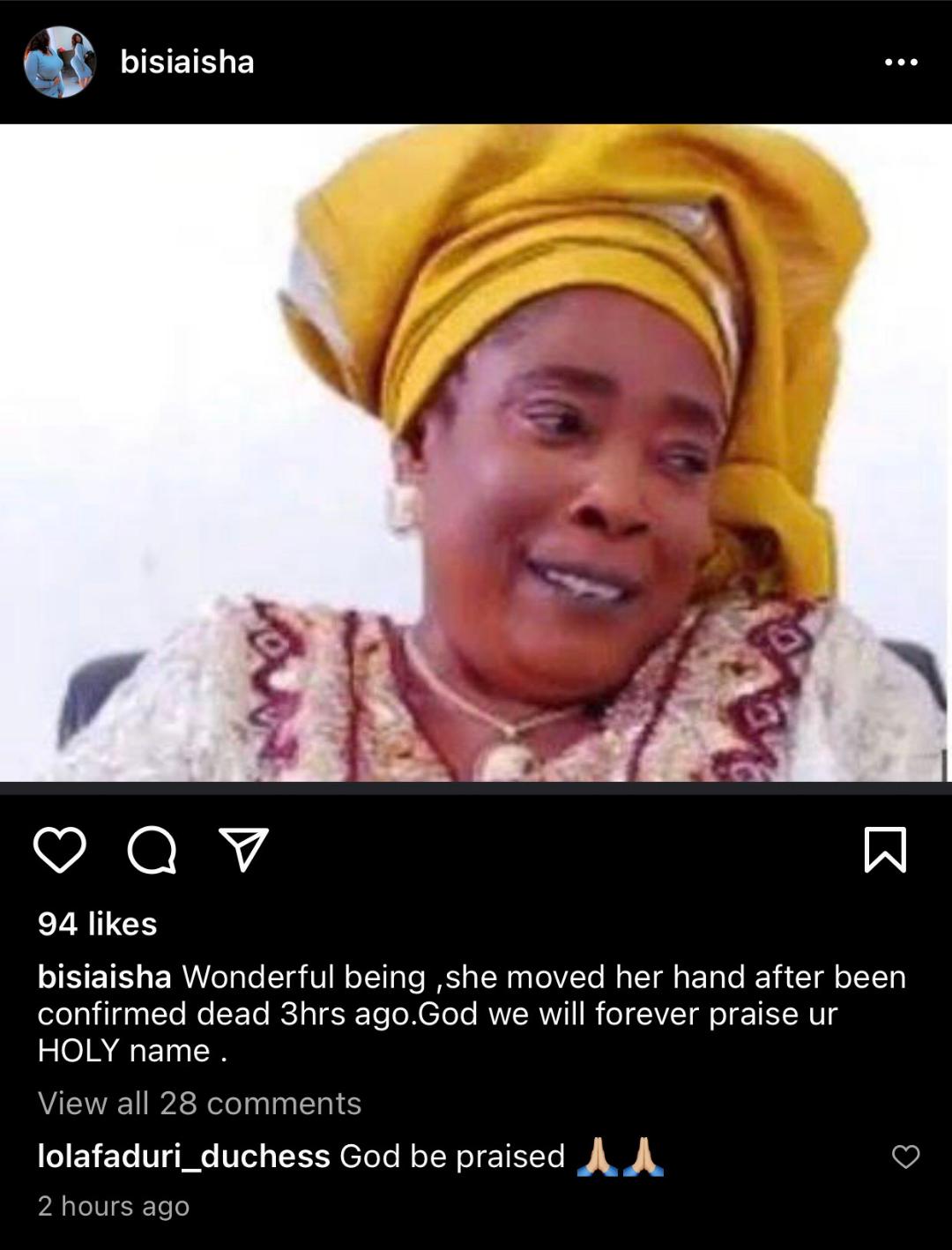Like lolafaduri_duchess's comment
This screenshot has width=952, height=1250.
pyautogui.click(x=905, y=1157)
